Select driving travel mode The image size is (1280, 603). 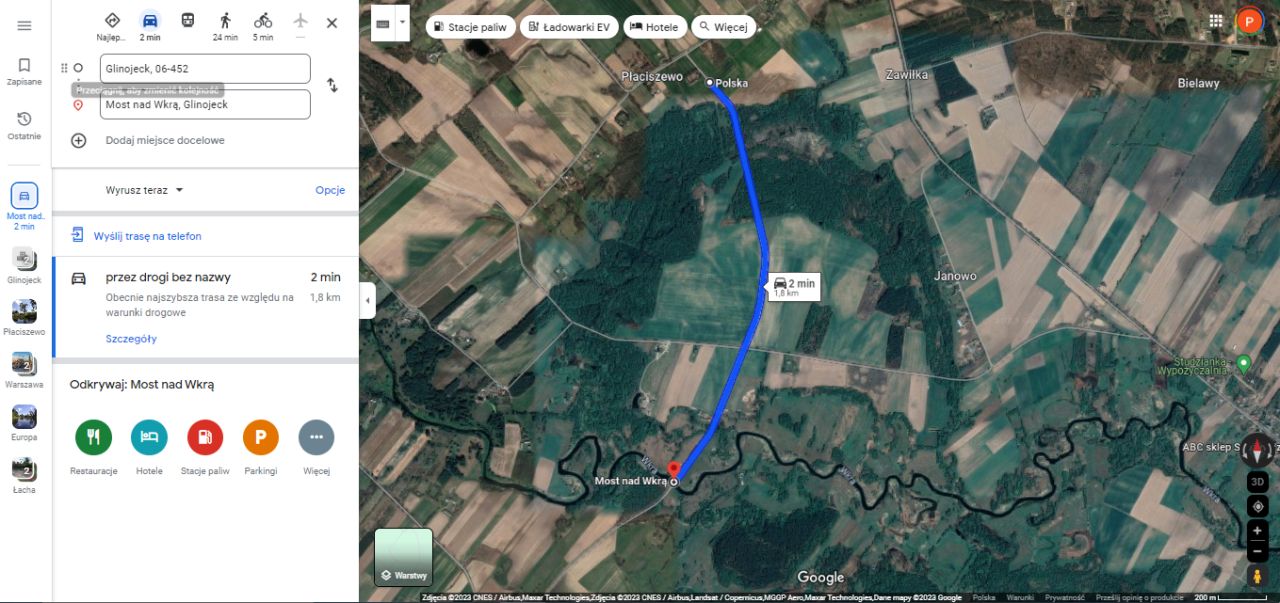[150, 24]
